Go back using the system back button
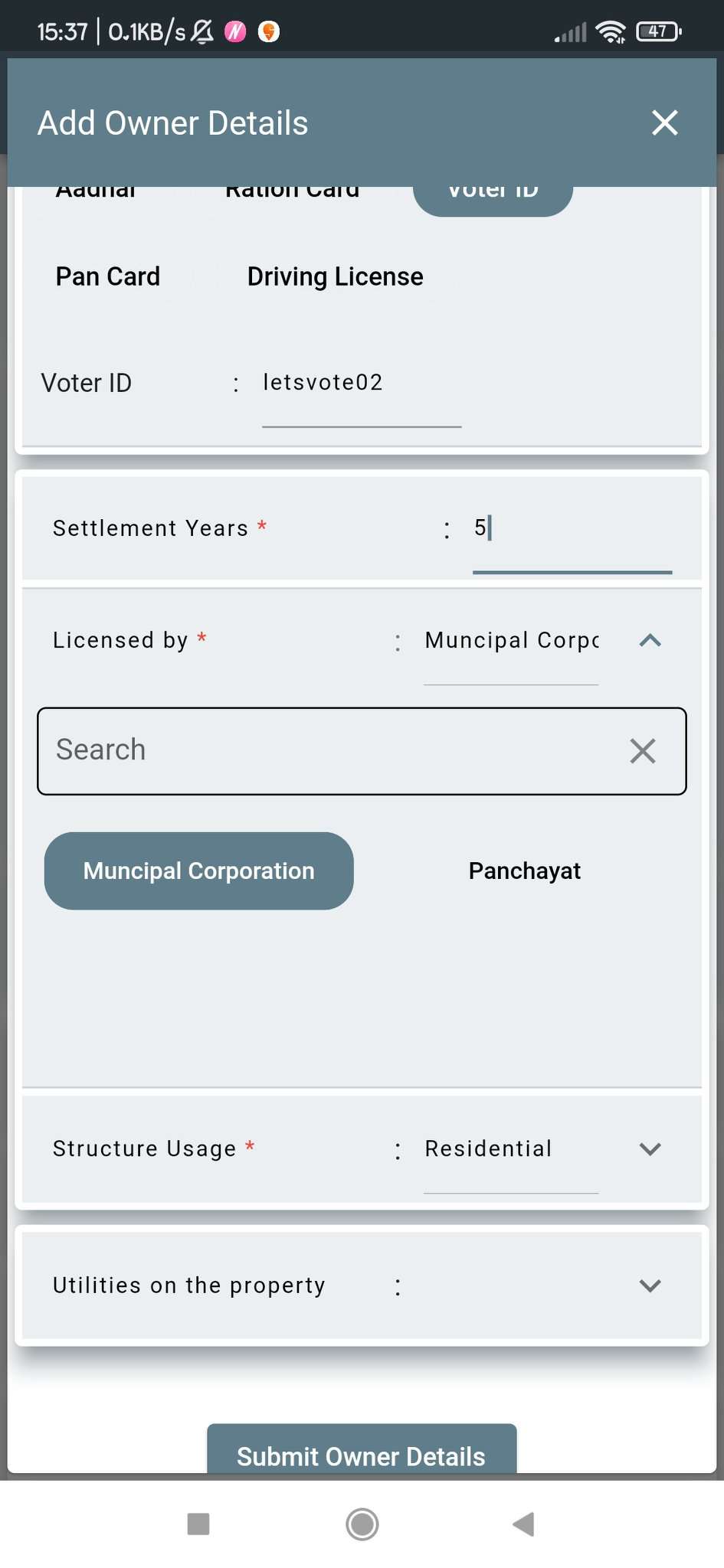This screenshot has width=724, height=1568. click(x=523, y=1524)
